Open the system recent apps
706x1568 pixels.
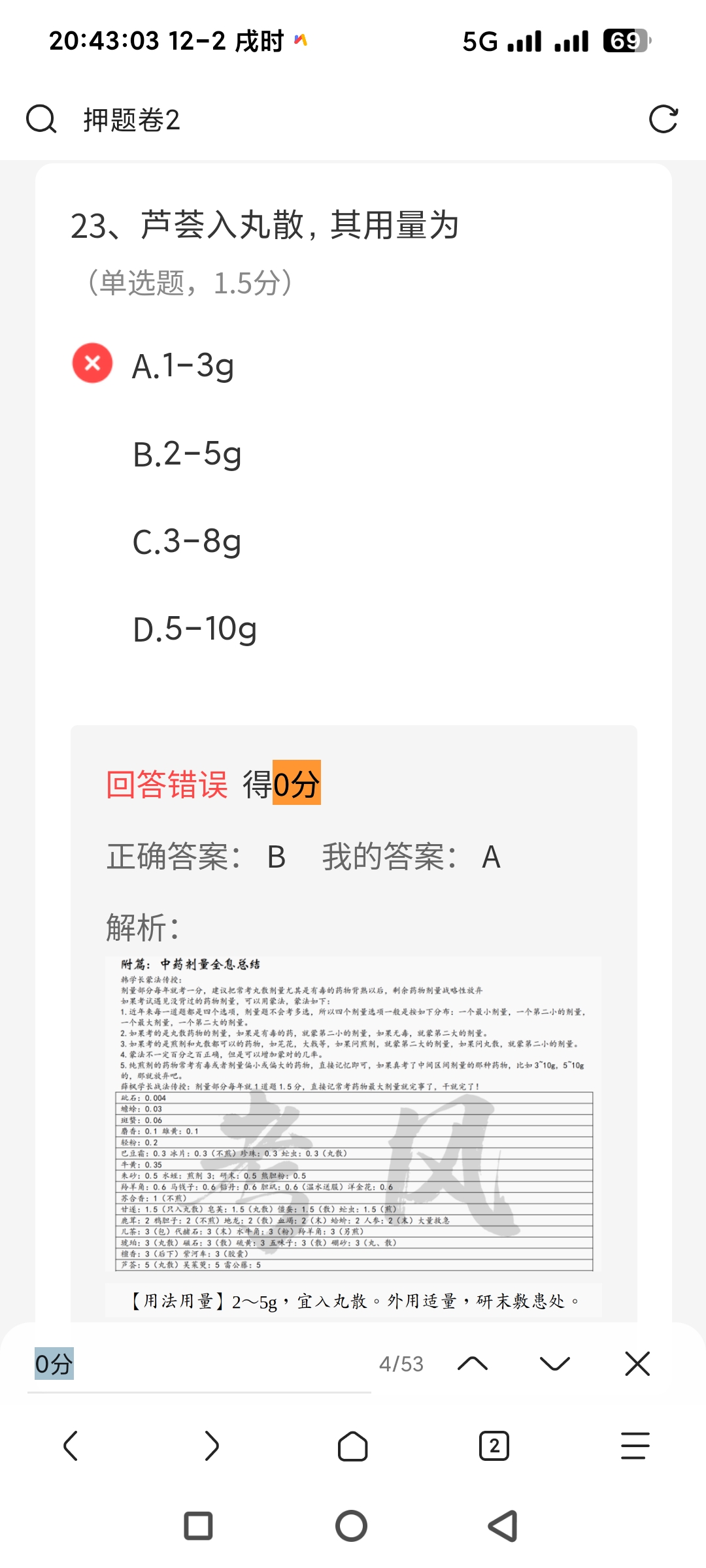tap(199, 1526)
